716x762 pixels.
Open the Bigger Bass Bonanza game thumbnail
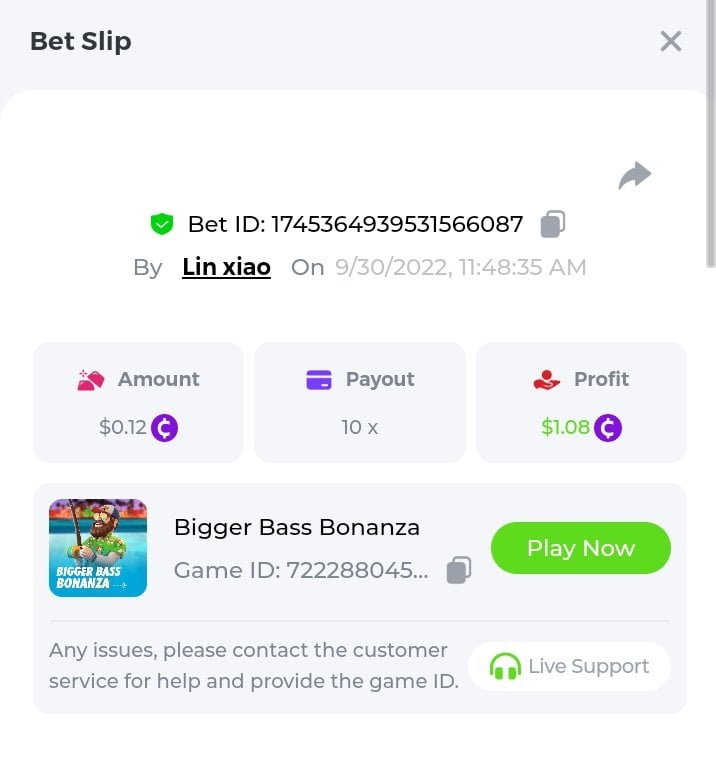98,548
